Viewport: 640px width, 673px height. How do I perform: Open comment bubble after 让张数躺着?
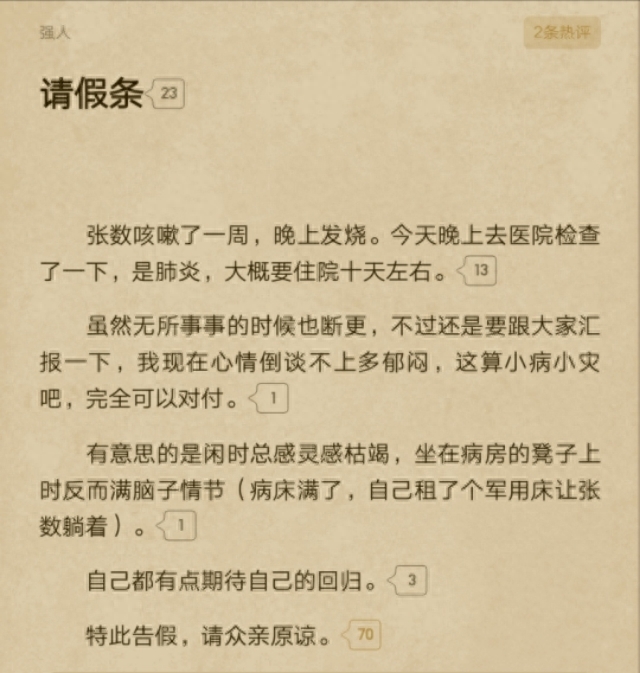pyautogui.click(x=178, y=525)
